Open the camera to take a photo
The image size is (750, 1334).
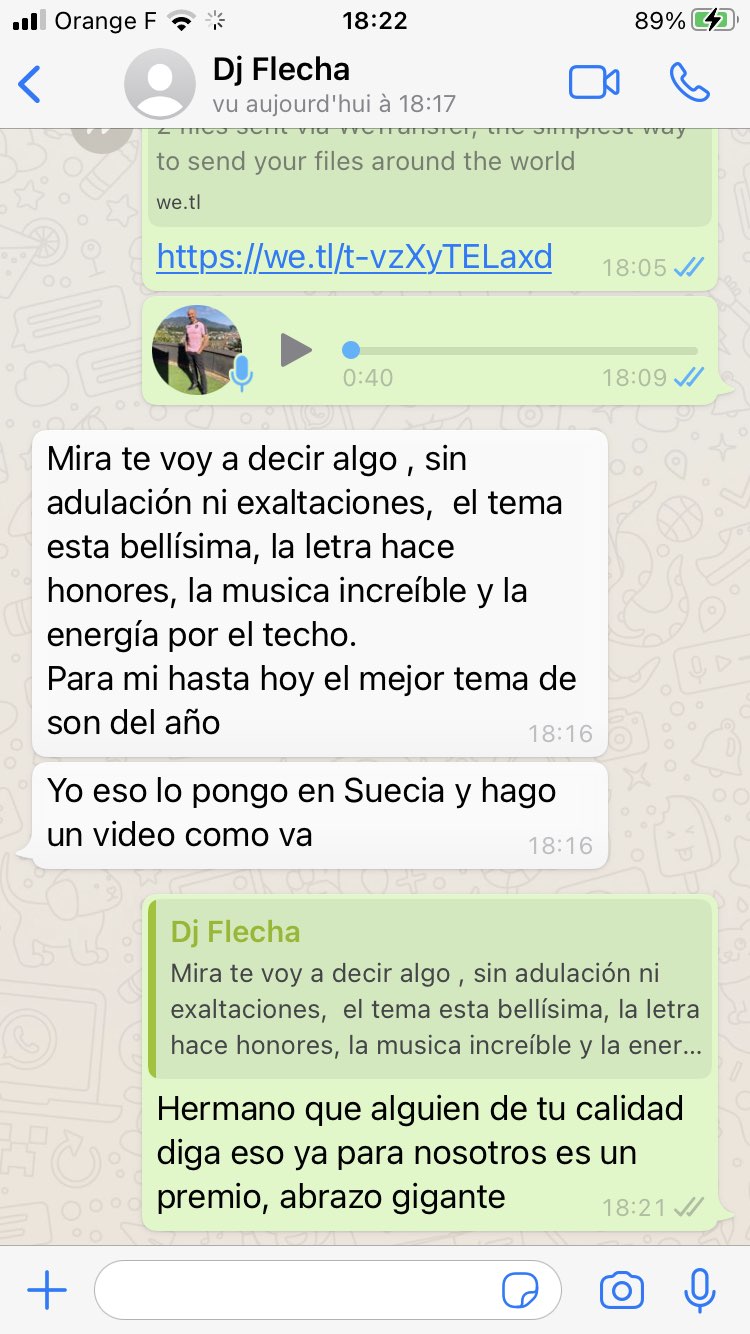[x=622, y=1291]
